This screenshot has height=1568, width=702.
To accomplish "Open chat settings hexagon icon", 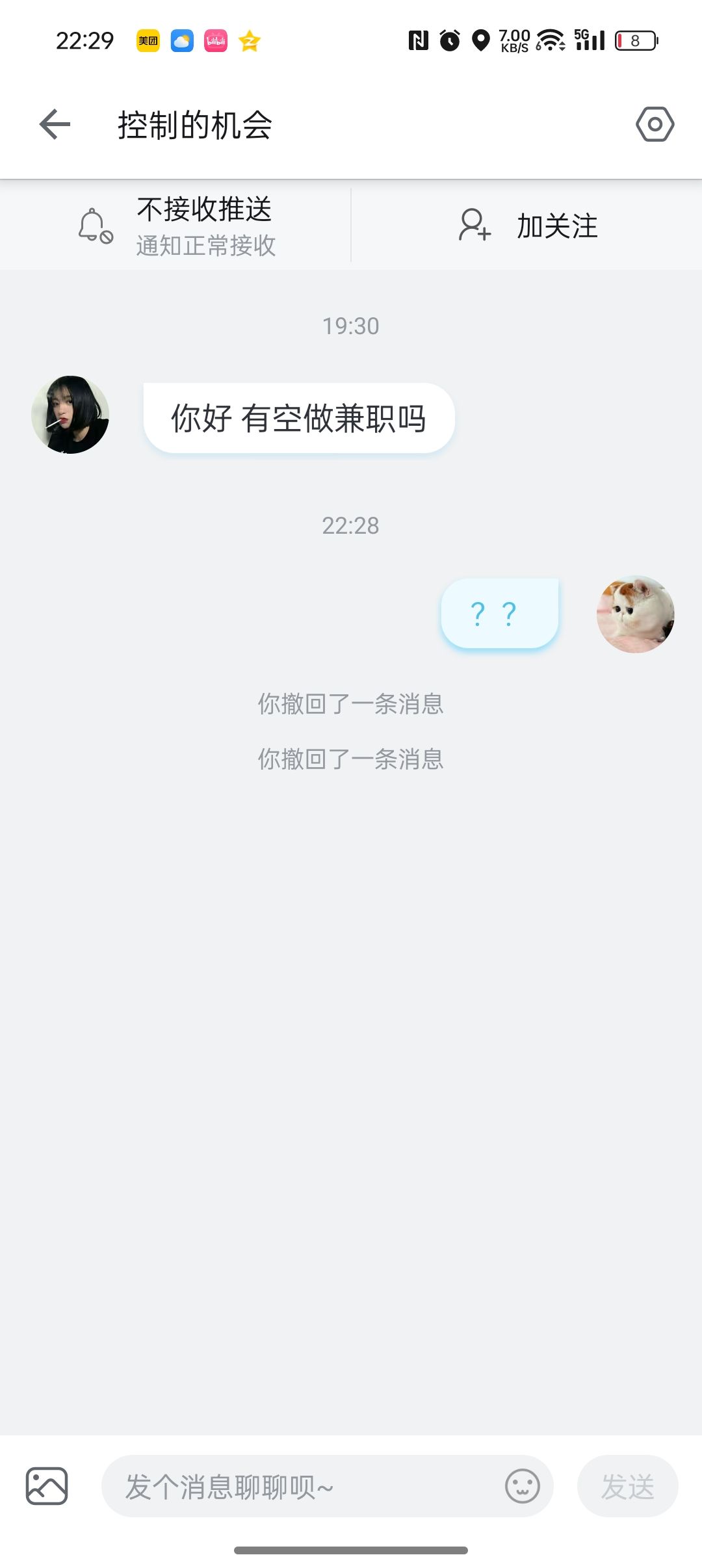I will coord(655,124).
